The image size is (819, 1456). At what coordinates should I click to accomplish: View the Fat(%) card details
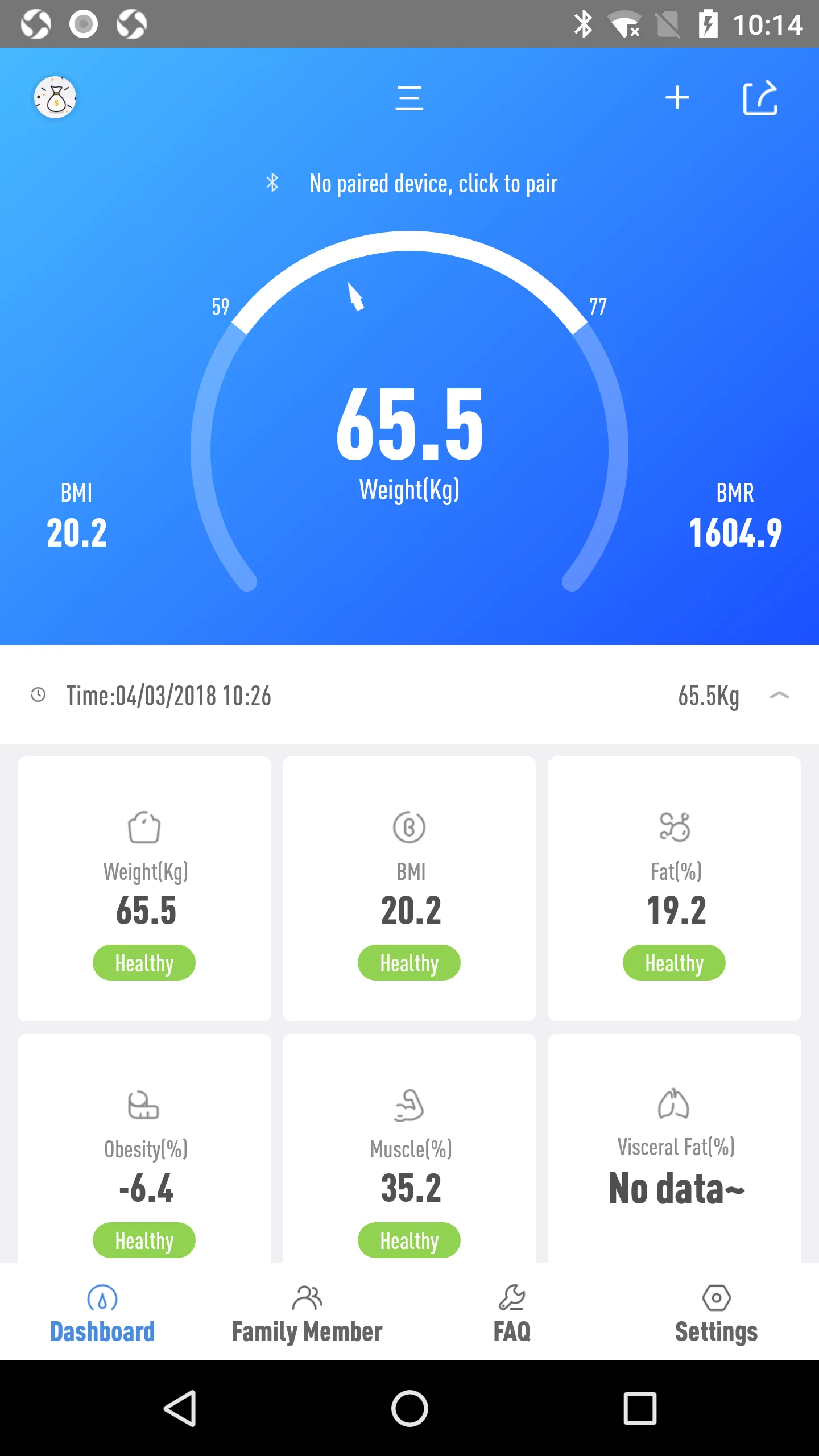675,888
